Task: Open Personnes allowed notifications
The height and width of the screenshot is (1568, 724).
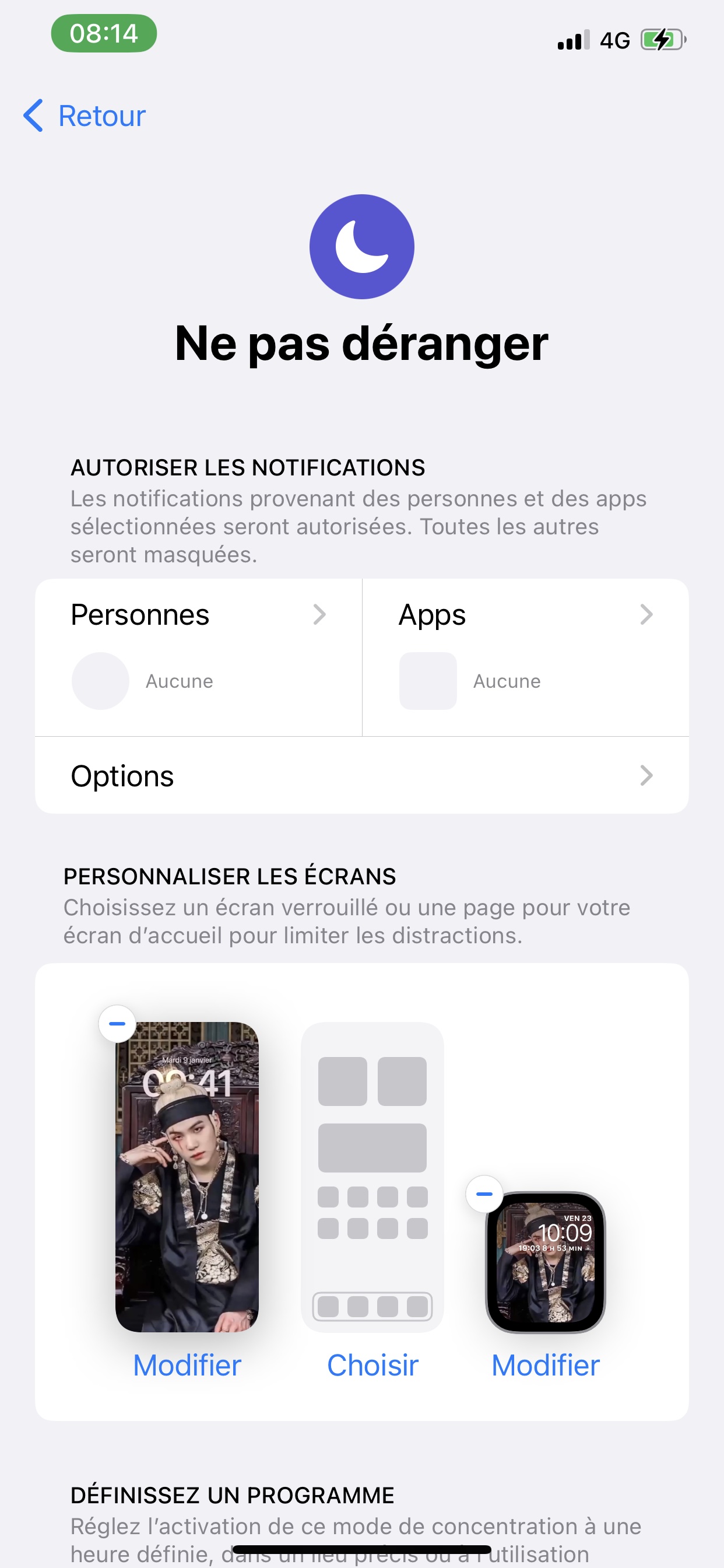Action: click(198, 656)
